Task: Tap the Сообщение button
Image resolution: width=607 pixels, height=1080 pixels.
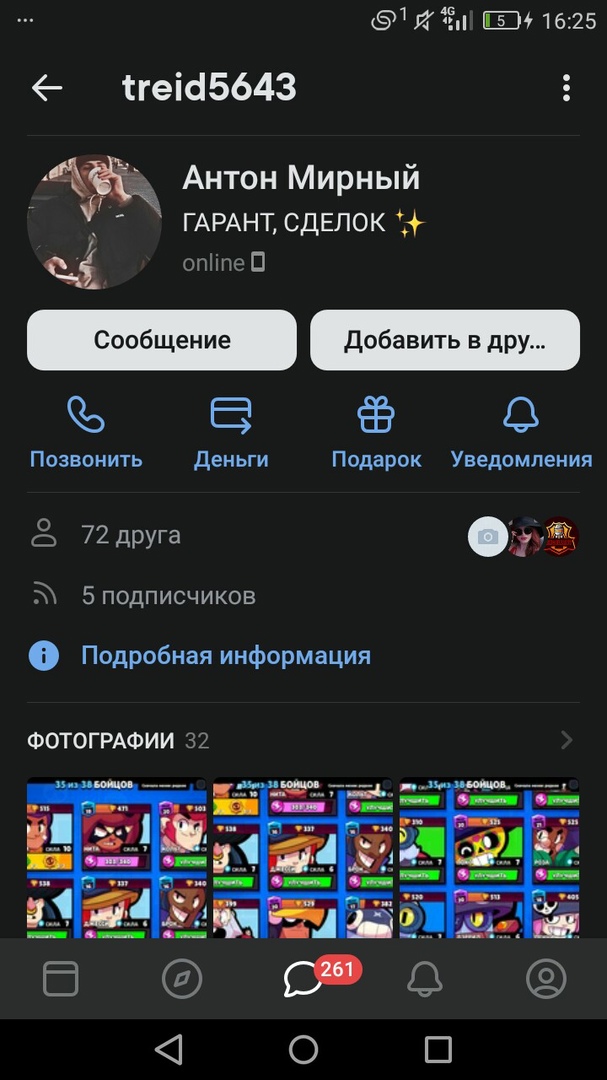Action: point(162,340)
